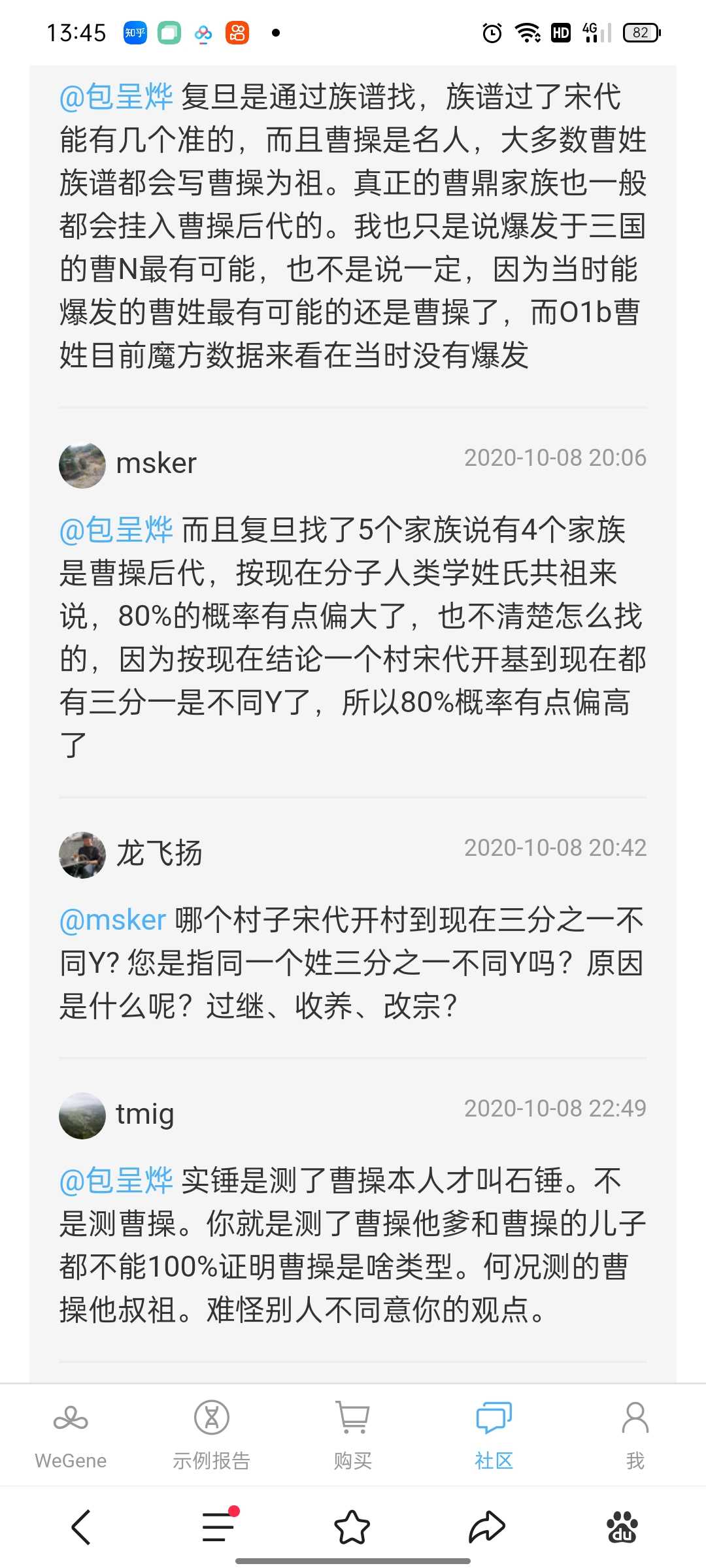This screenshot has width=706, height=1568.
Task: Go to the 购买 tab
Action: click(x=353, y=1434)
